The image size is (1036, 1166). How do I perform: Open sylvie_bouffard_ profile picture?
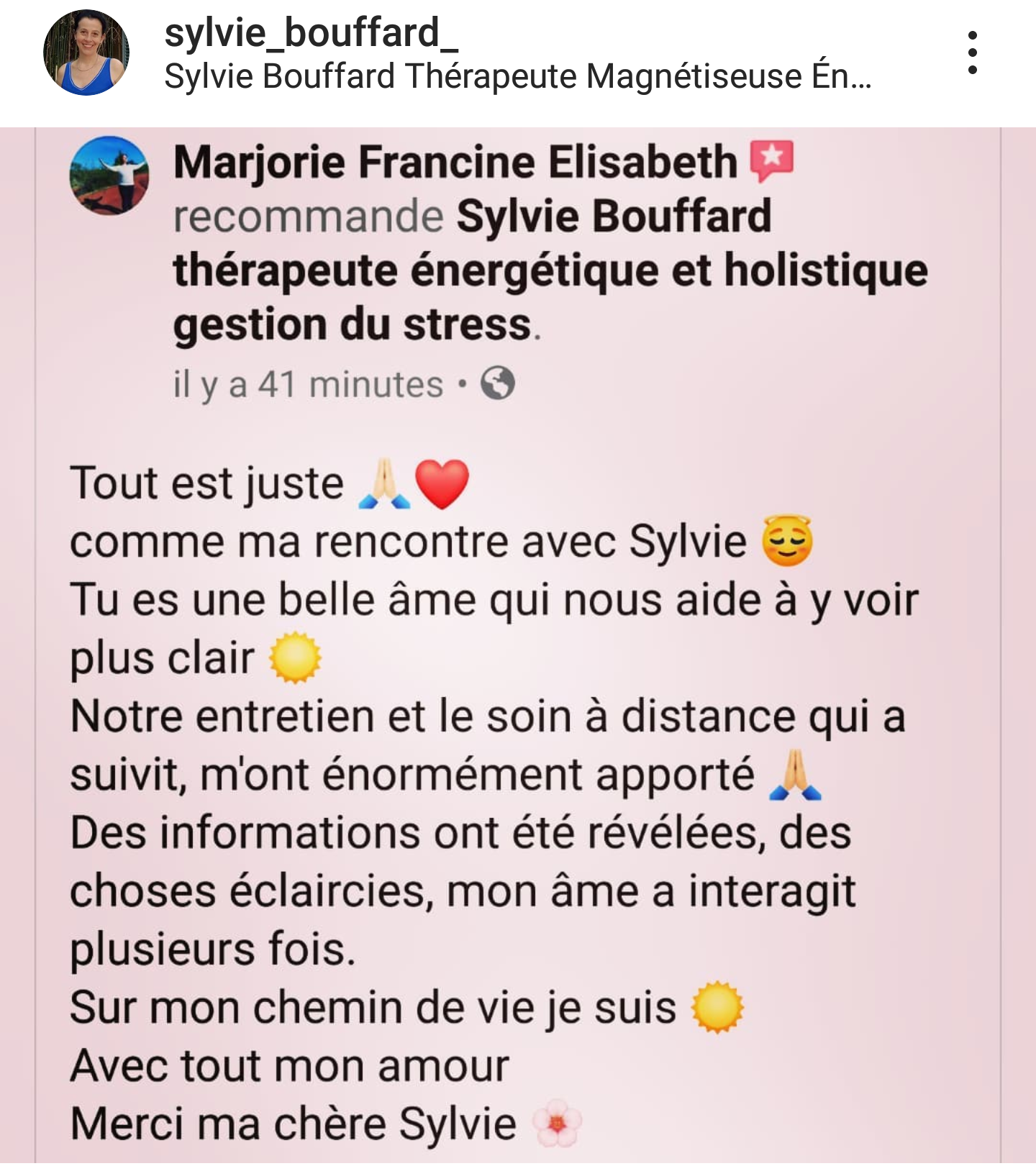pyautogui.click(x=86, y=53)
